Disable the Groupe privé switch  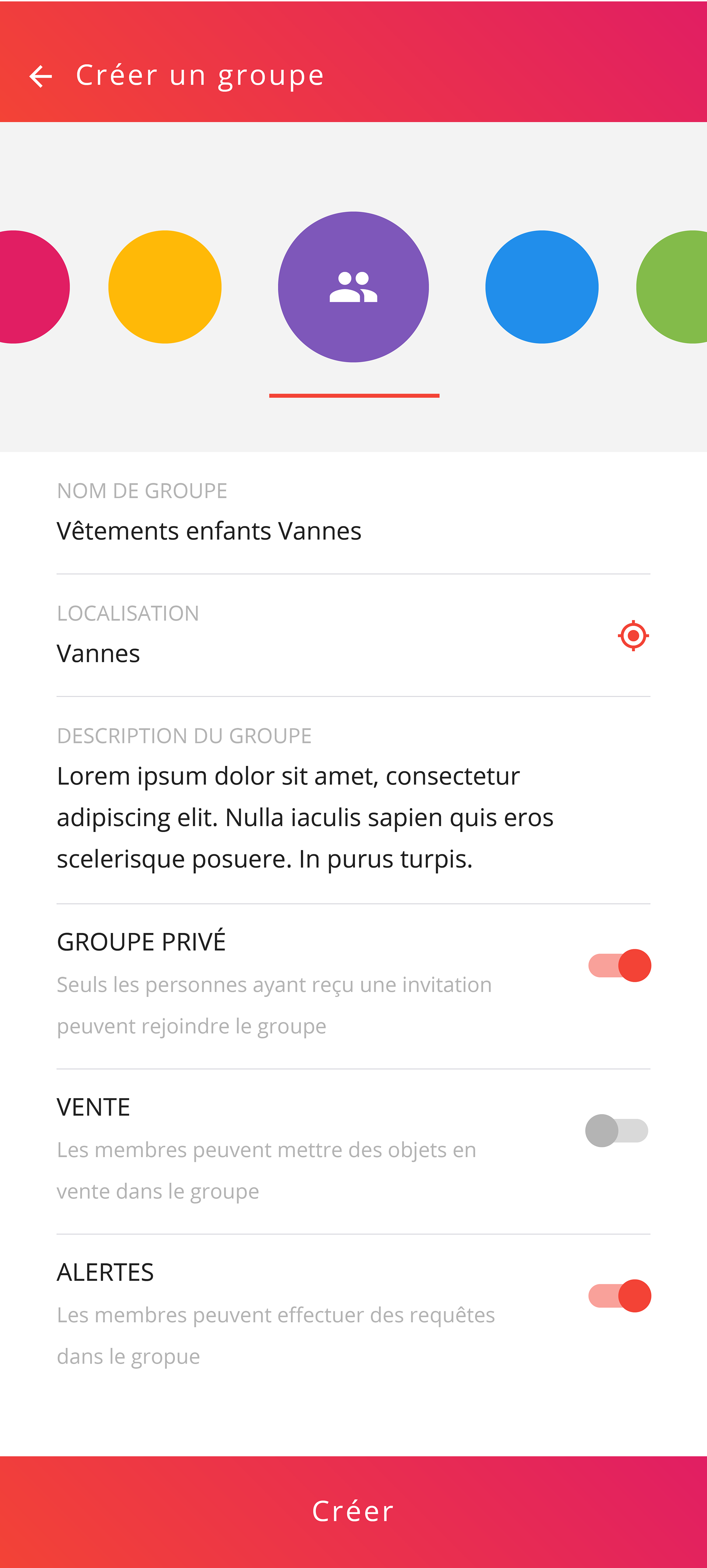619,965
